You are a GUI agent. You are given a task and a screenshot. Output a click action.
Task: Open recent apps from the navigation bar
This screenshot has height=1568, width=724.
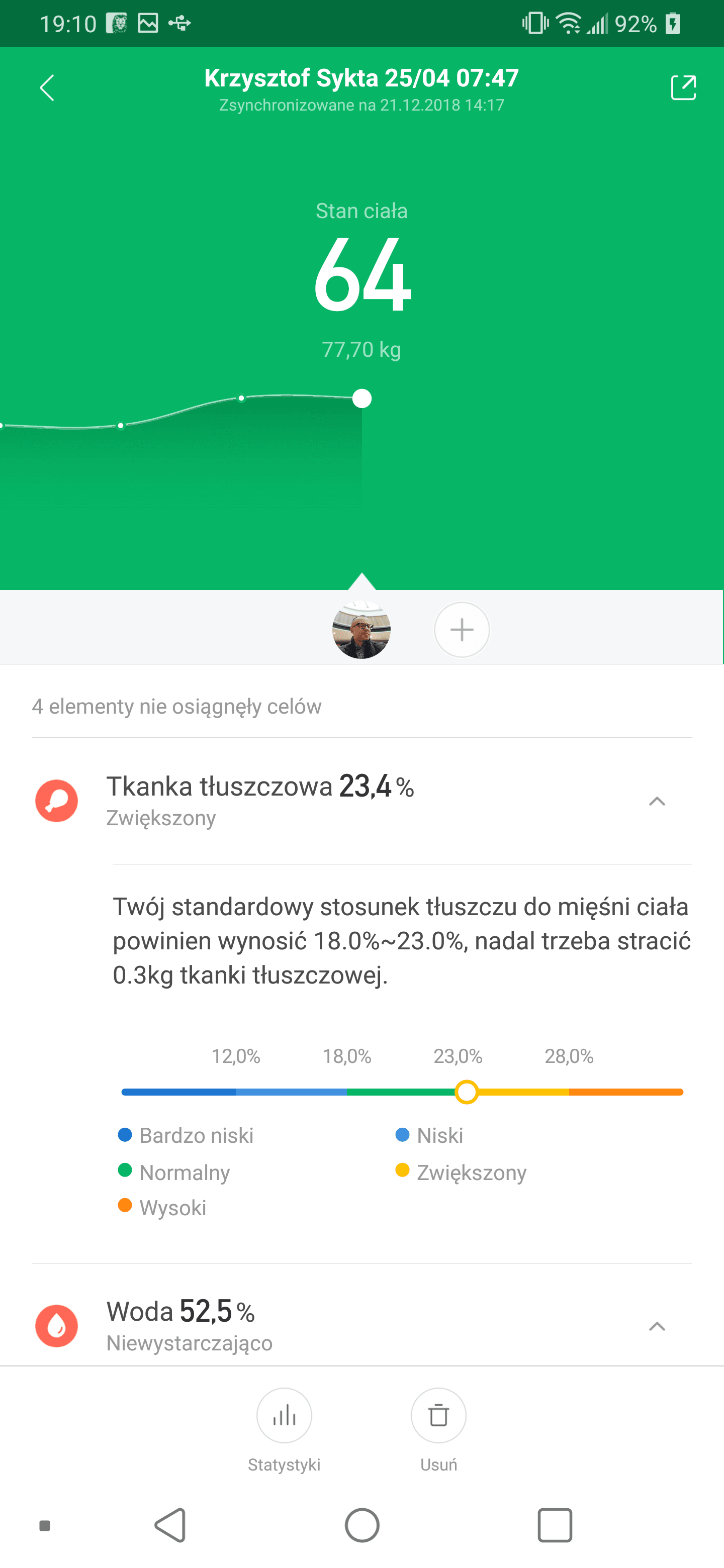[555, 1525]
